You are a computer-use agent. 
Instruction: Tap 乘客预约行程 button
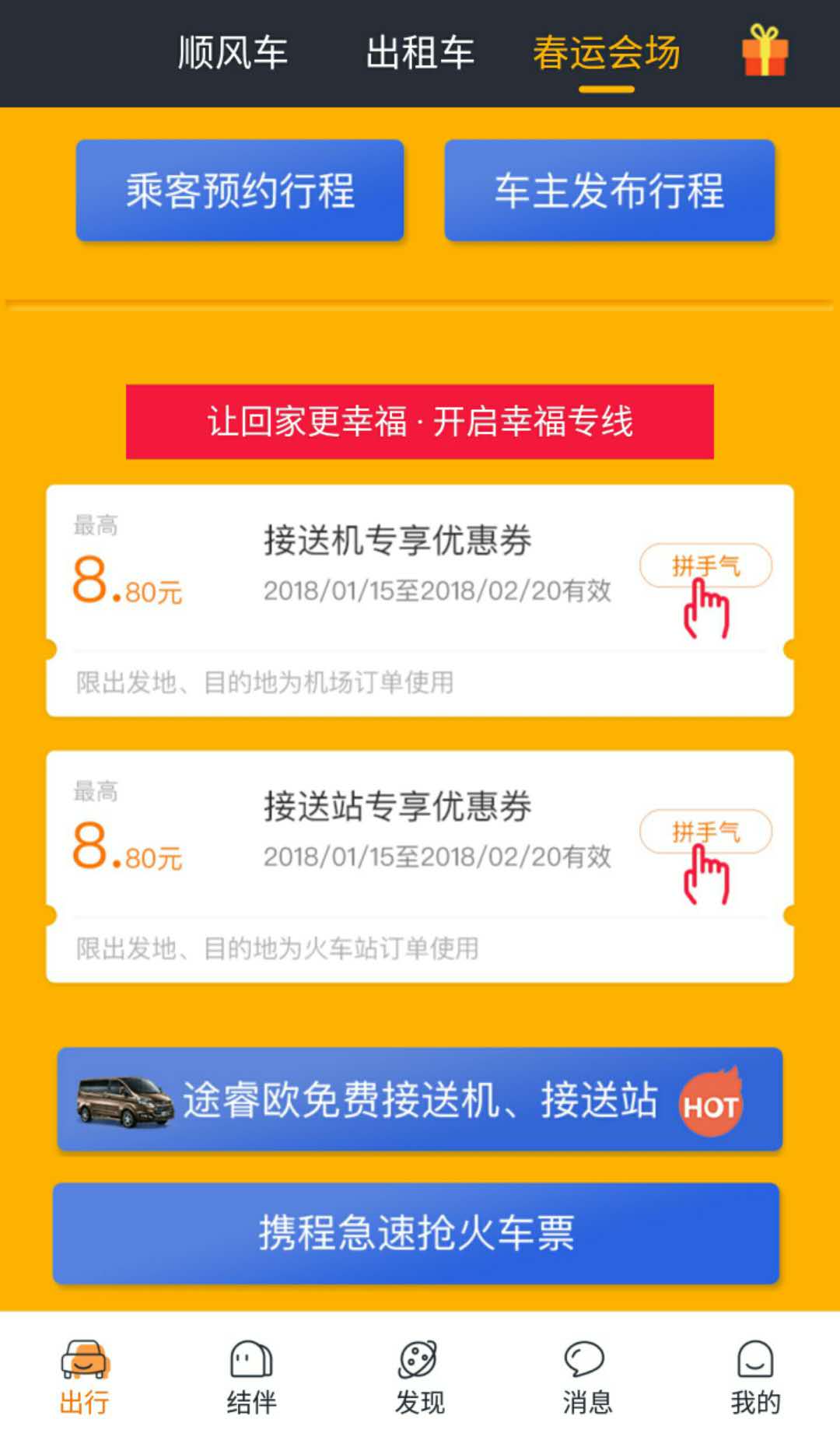240,191
